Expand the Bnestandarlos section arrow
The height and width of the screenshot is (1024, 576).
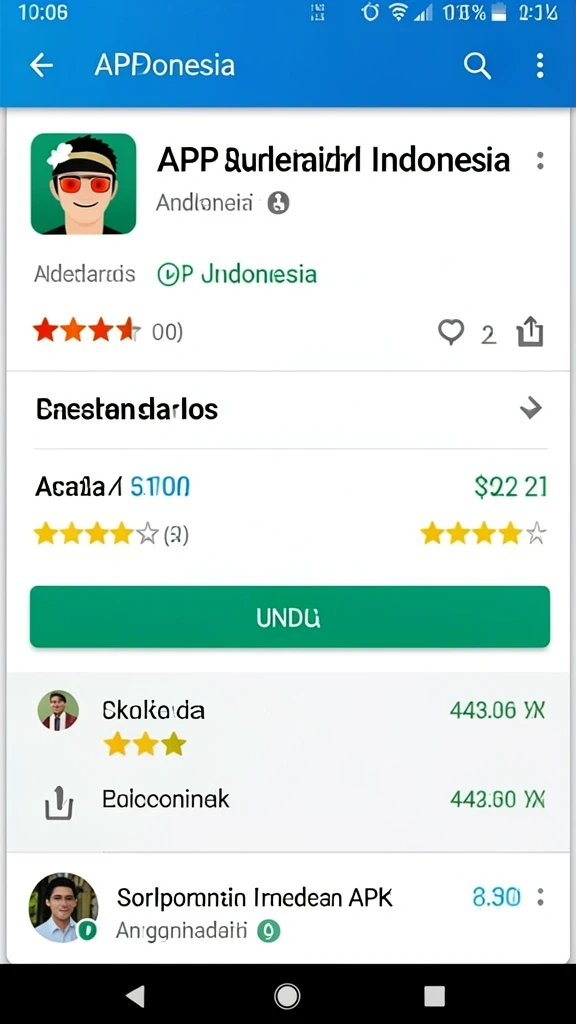coord(531,409)
